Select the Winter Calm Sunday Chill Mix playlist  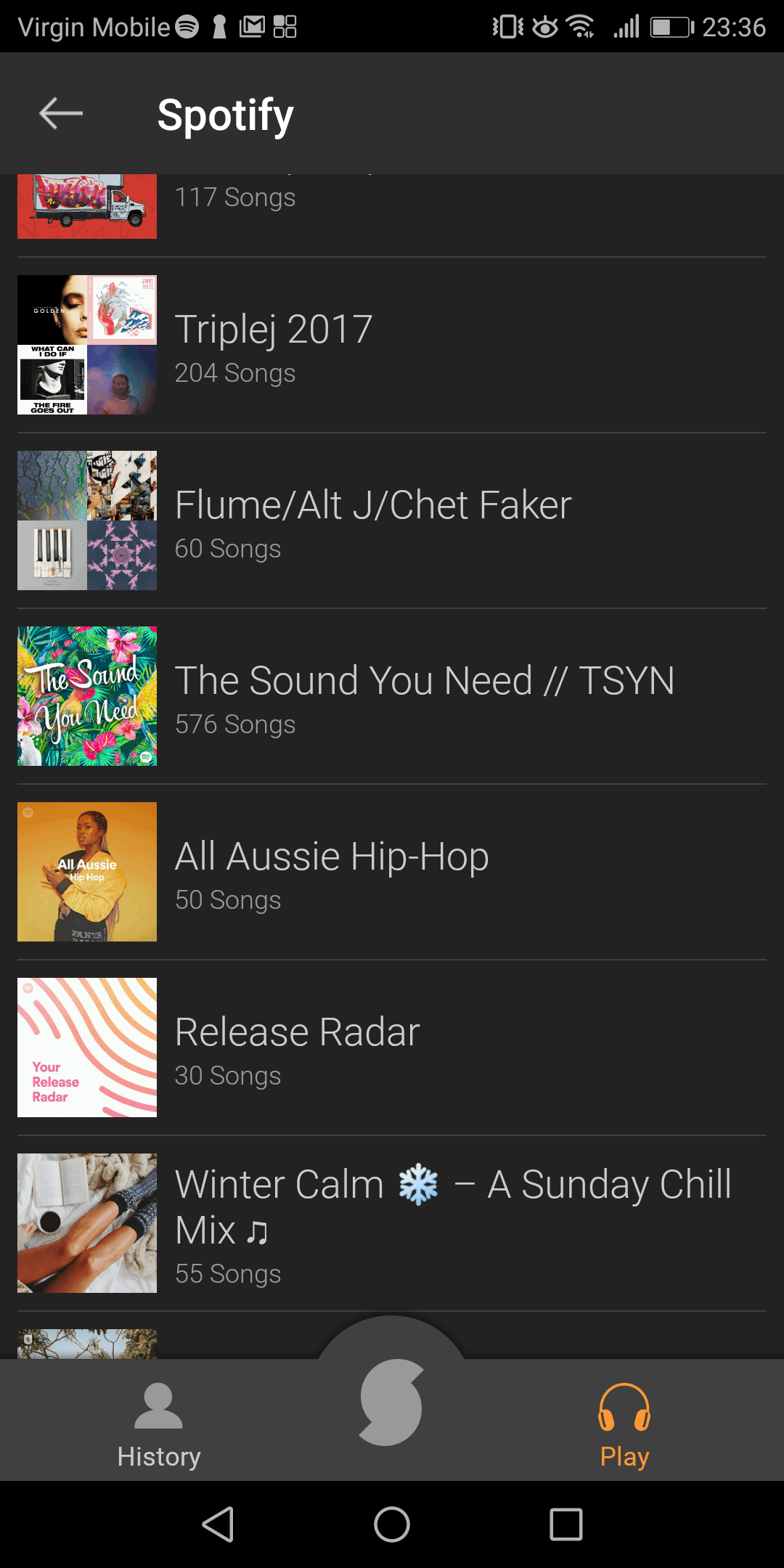click(x=392, y=1223)
